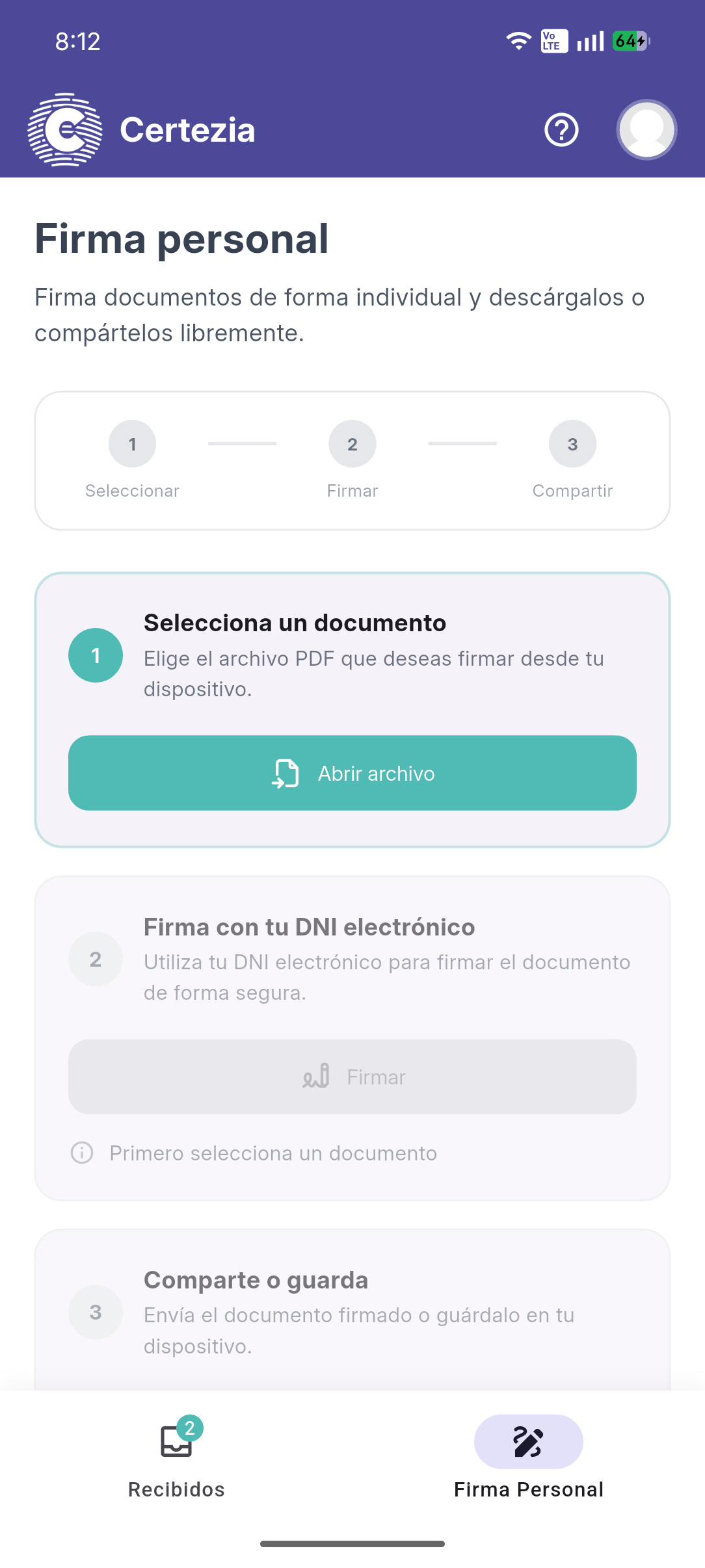Viewport: 705px width, 1568px height.
Task: Tap the disabled Firmar button
Action: click(x=352, y=1077)
